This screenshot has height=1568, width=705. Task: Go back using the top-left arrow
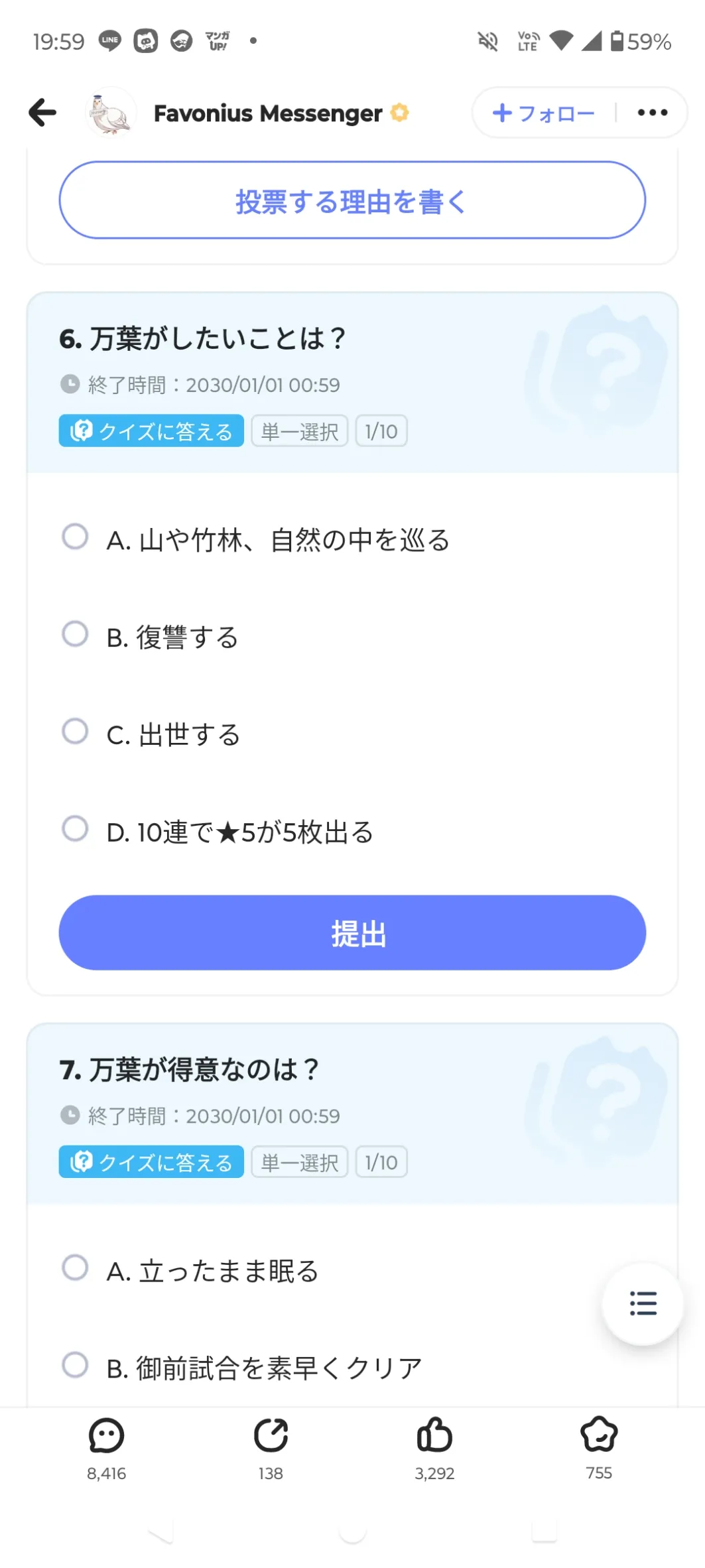[x=42, y=112]
